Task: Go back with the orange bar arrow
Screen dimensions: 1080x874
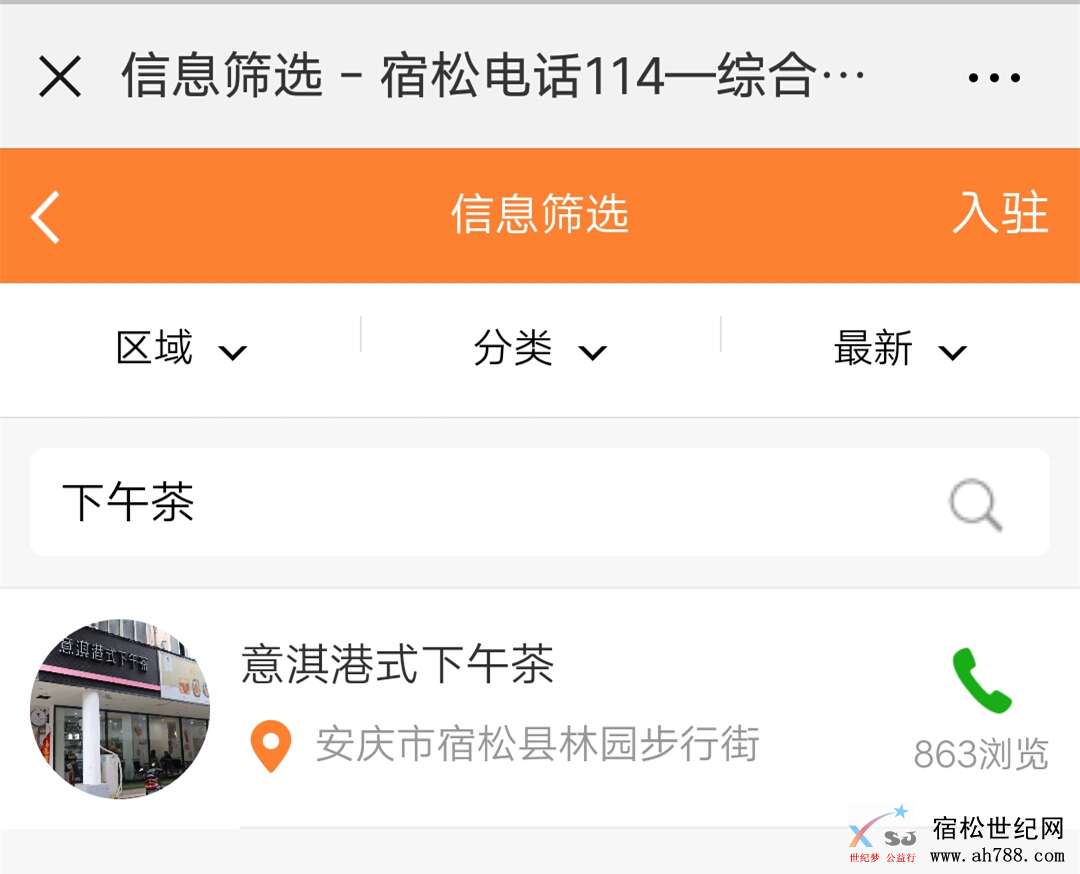Action: click(x=46, y=216)
